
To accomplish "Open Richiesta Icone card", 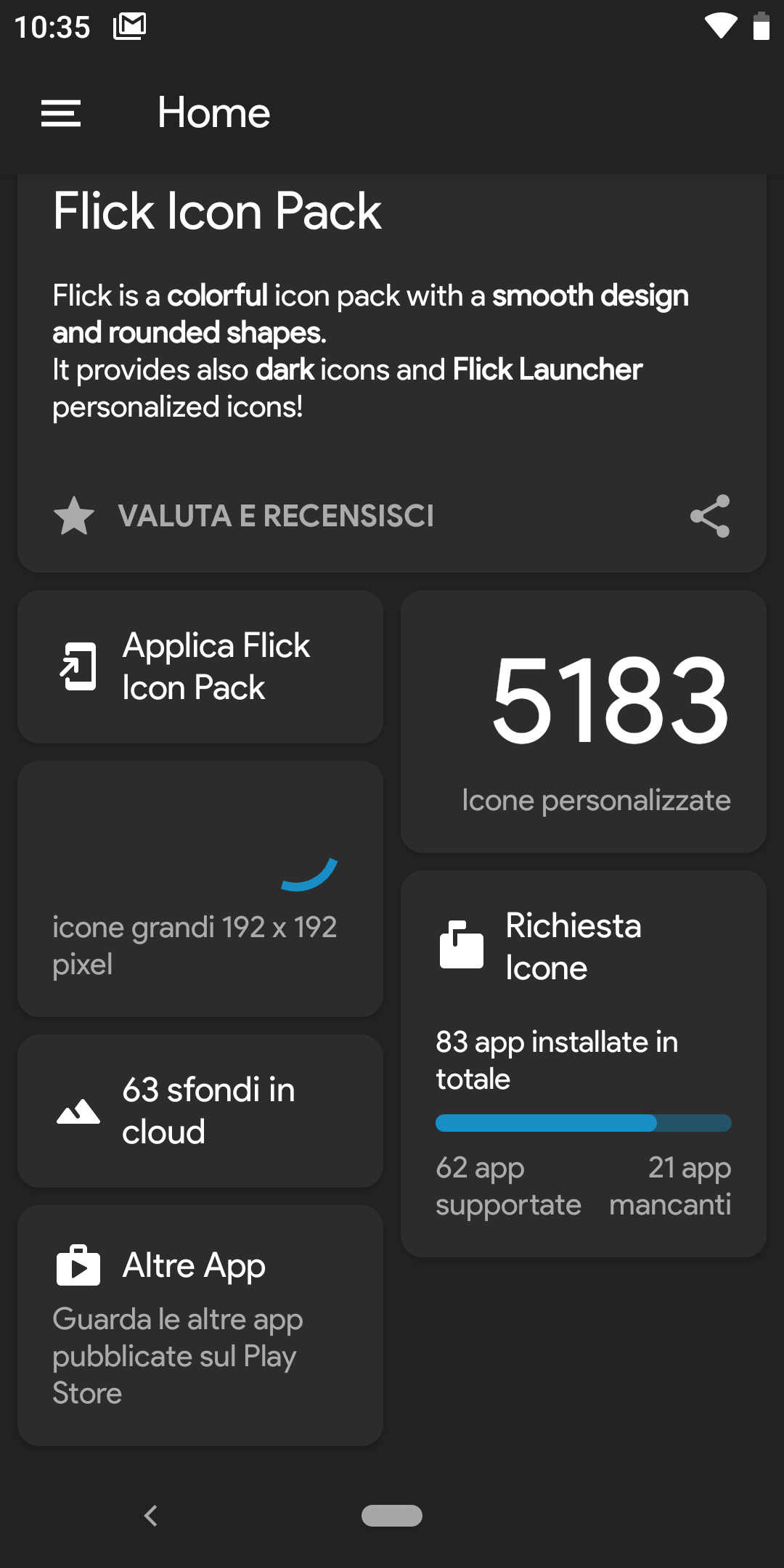I will tap(584, 1063).
